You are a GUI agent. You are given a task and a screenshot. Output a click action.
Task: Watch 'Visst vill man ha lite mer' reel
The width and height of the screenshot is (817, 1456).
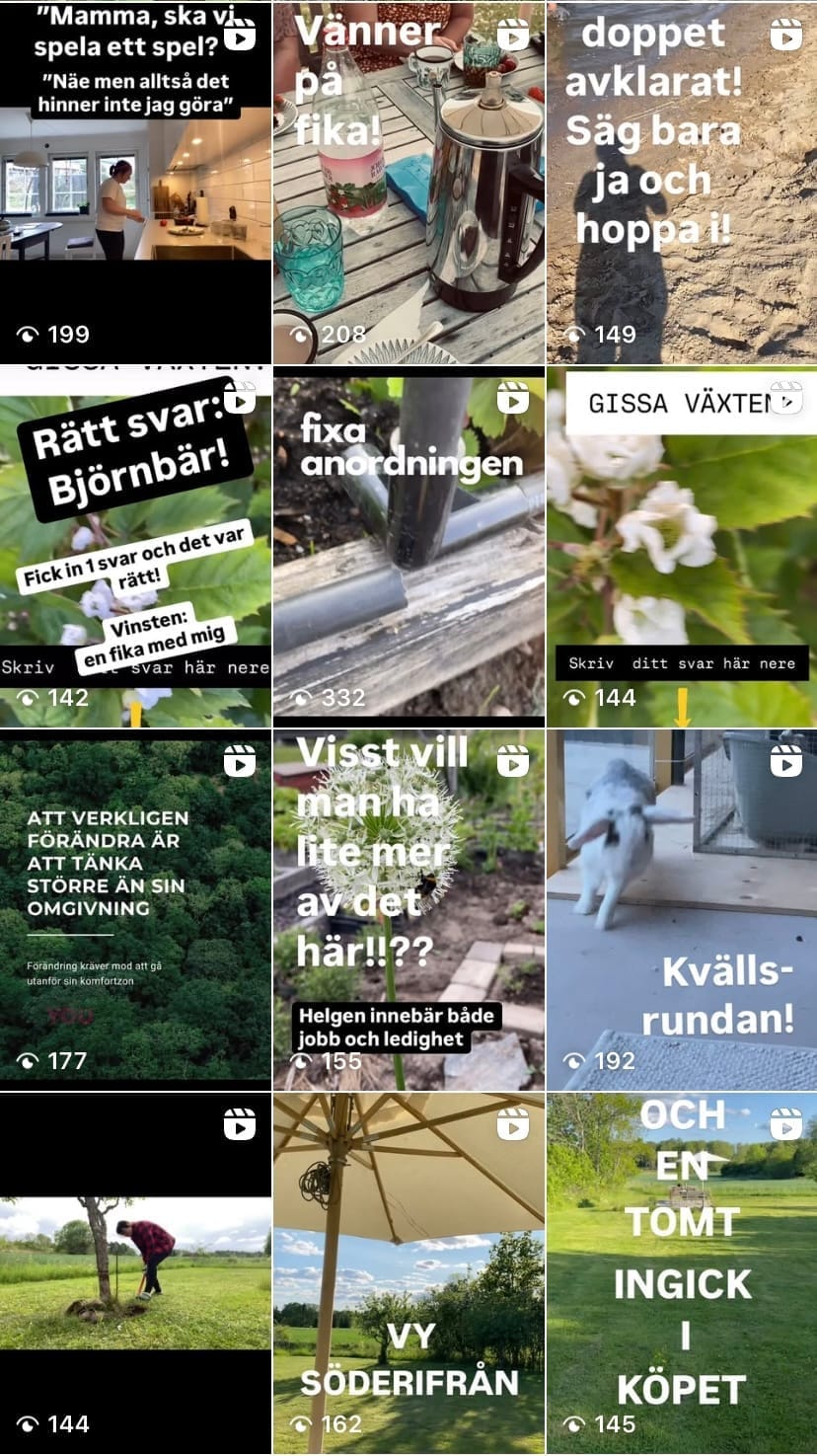click(408, 909)
